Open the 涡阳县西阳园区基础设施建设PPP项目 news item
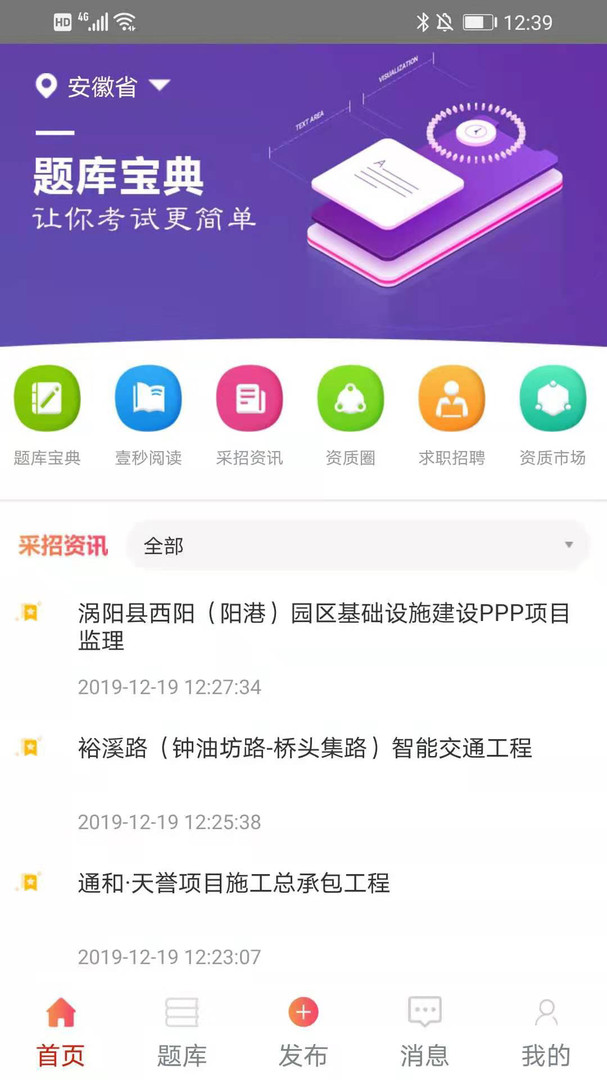Viewport: 607px width, 1080px height. click(324, 627)
